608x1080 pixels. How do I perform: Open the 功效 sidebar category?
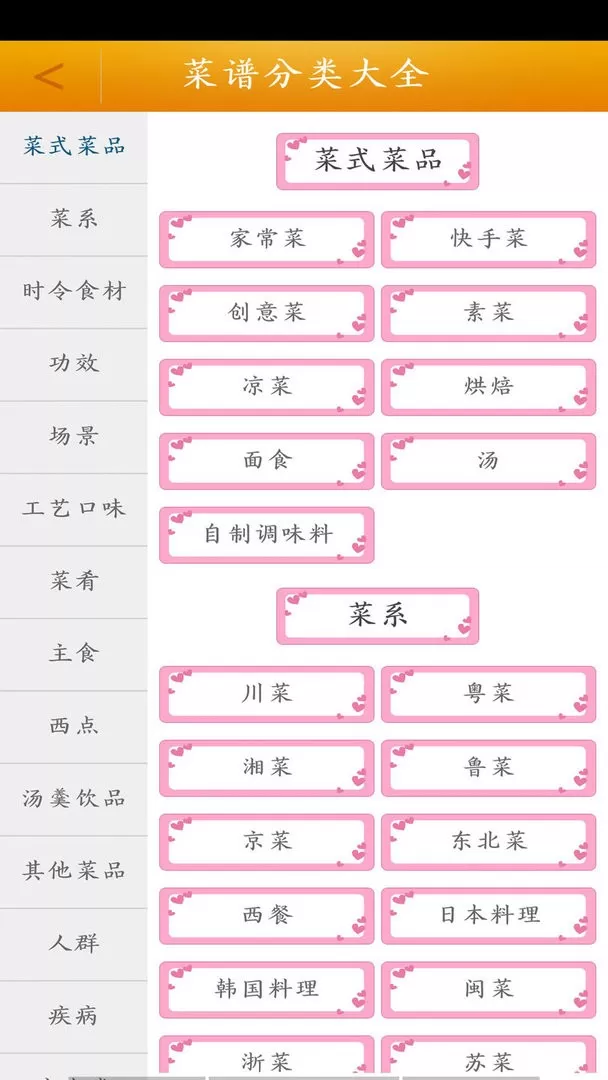(x=74, y=364)
